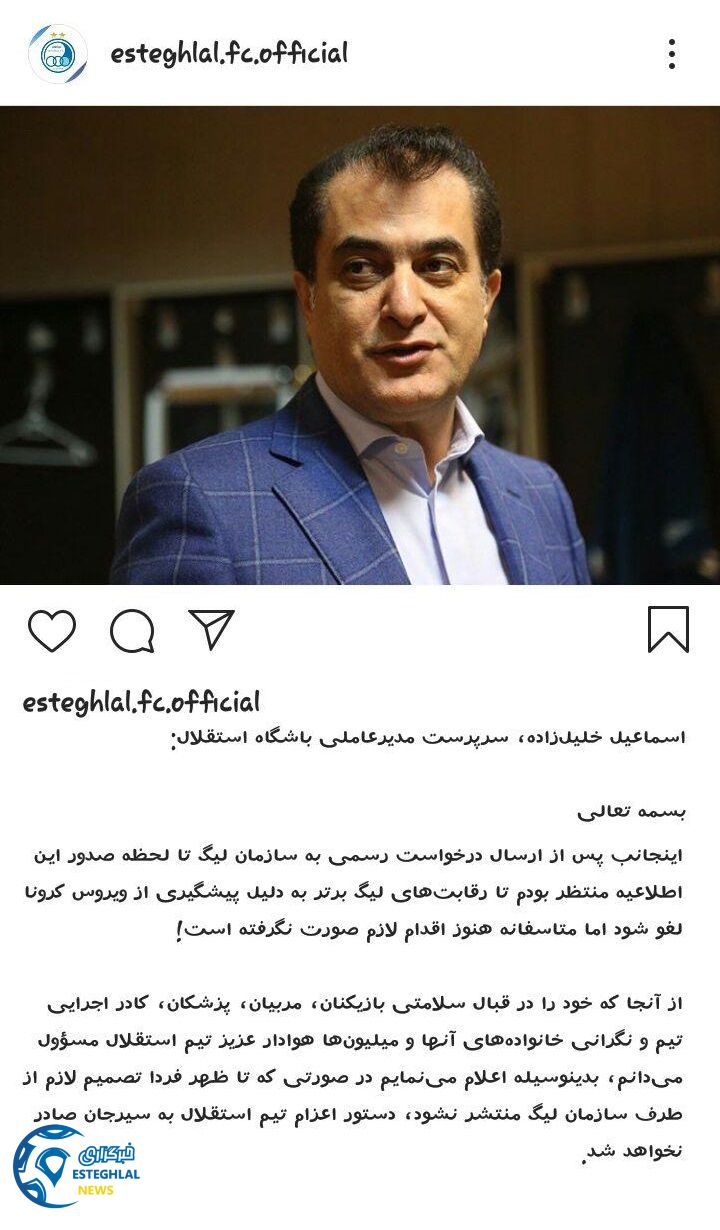720x1230 pixels.
Task: Double-tap area: click the heart outline icon
Action: 51,631
